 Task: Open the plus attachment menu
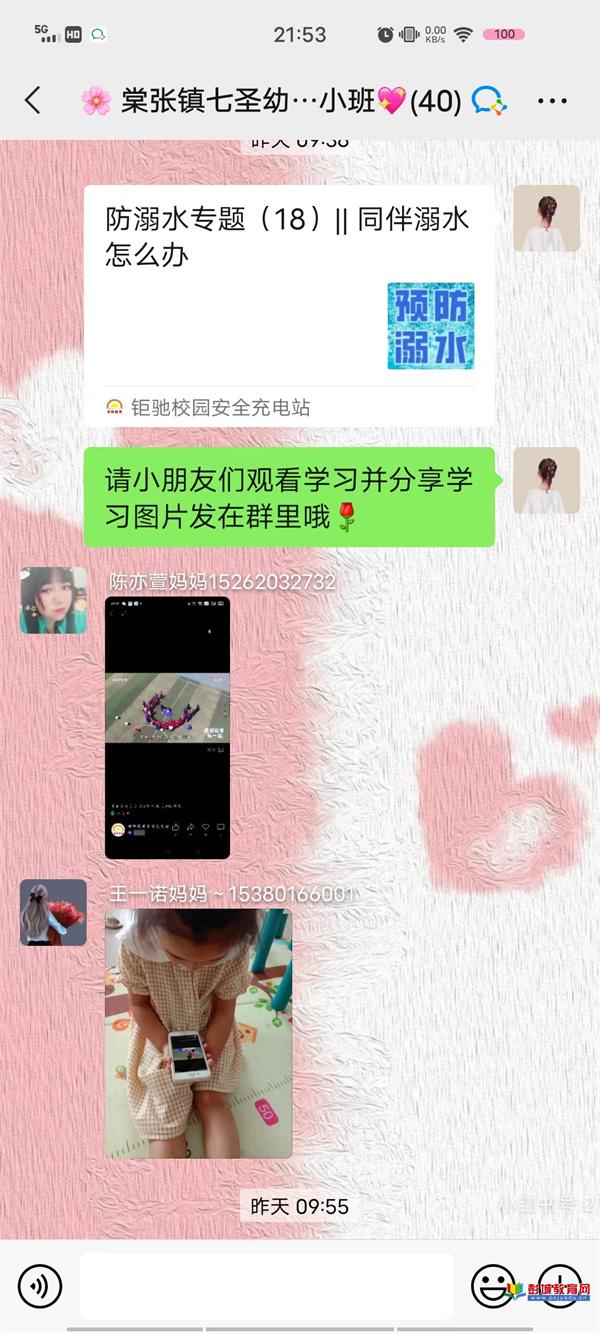click(x=559, y=1285)
